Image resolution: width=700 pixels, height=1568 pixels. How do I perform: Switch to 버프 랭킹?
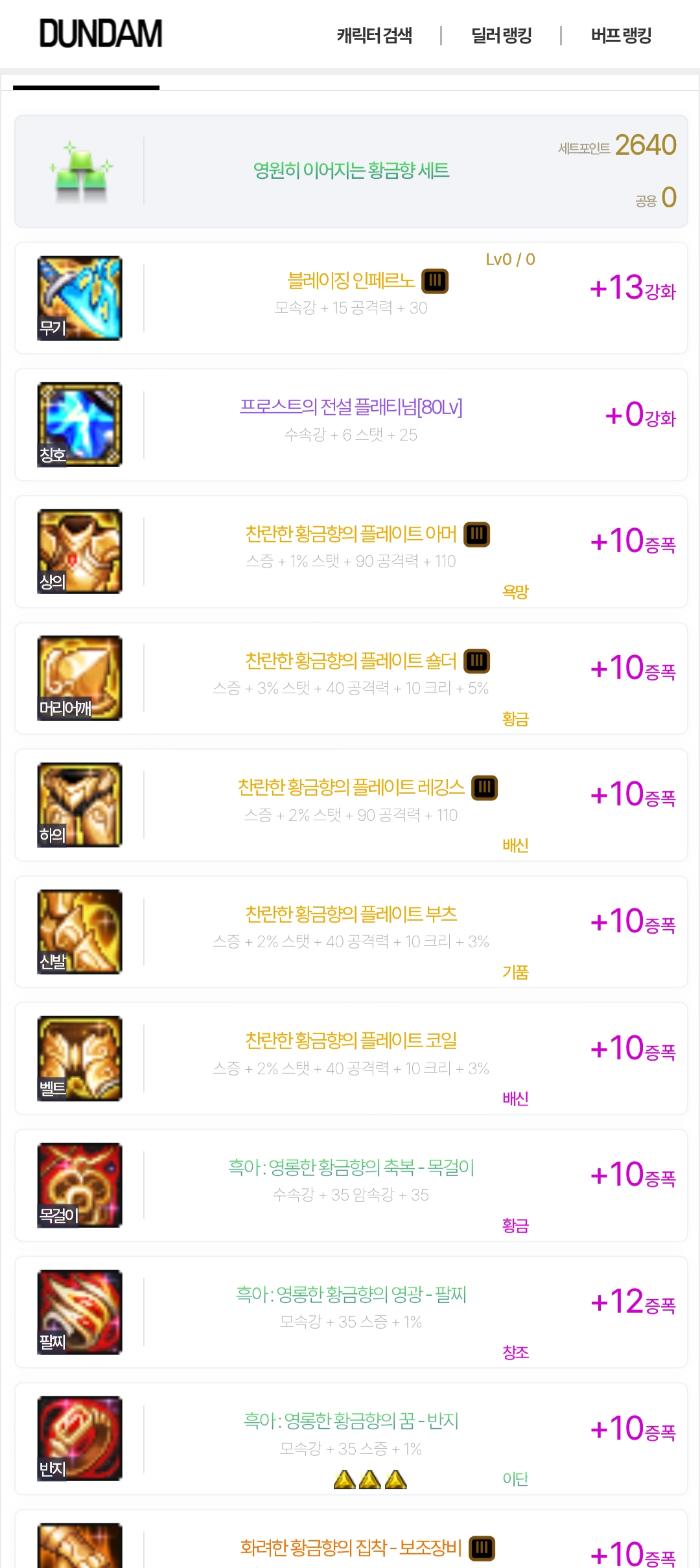coord(621,35)
